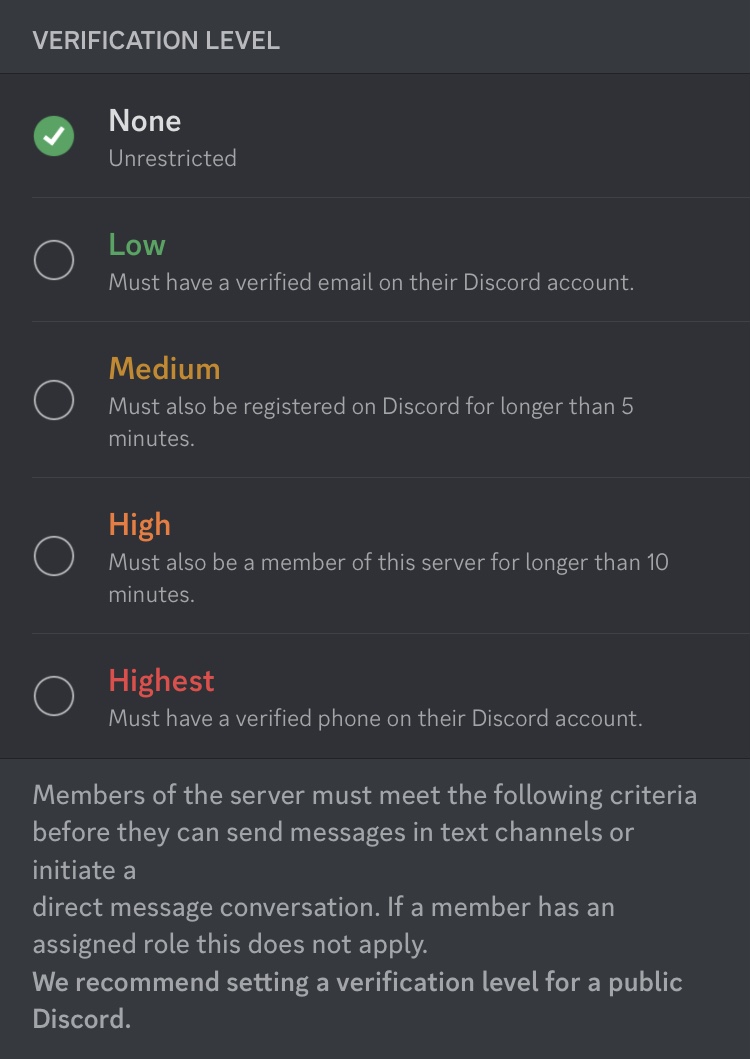Screen dimensions: 750x1059
Task: Set verification level to Medium
Action: pyautogui.click(x=54, y=400)
